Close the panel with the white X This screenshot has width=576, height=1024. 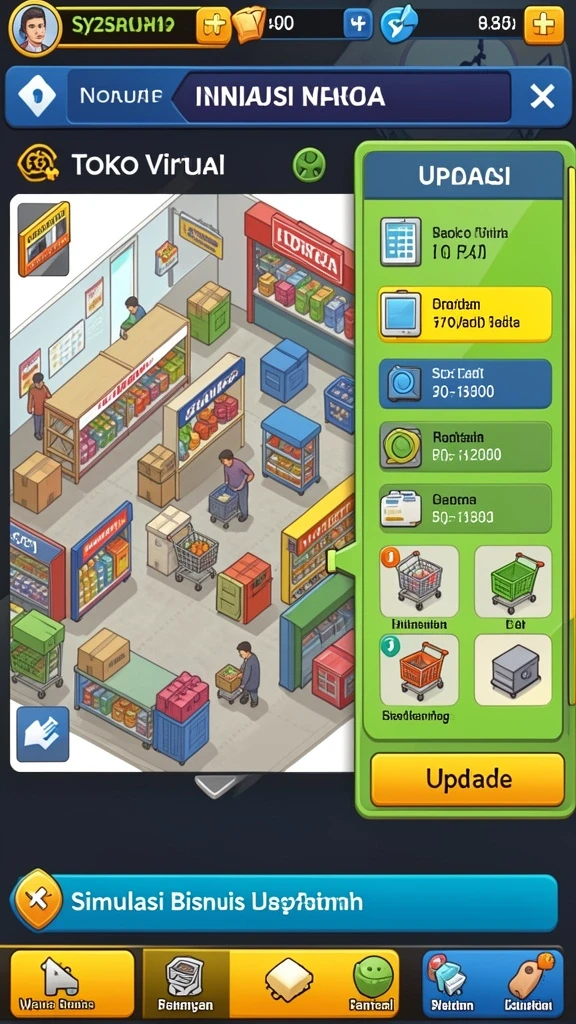coord(542,97)
